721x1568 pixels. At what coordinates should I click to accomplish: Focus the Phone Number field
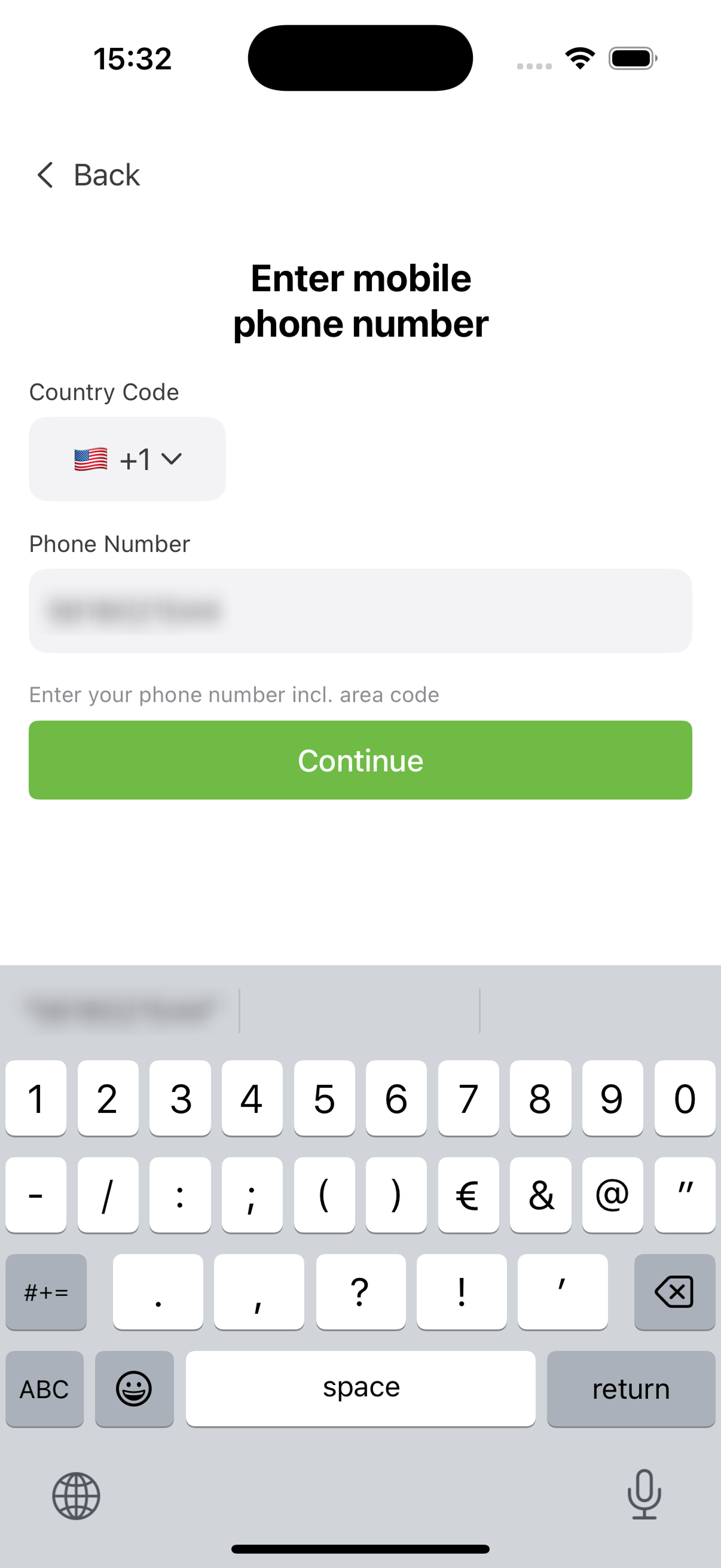click(x=360, y=611)
